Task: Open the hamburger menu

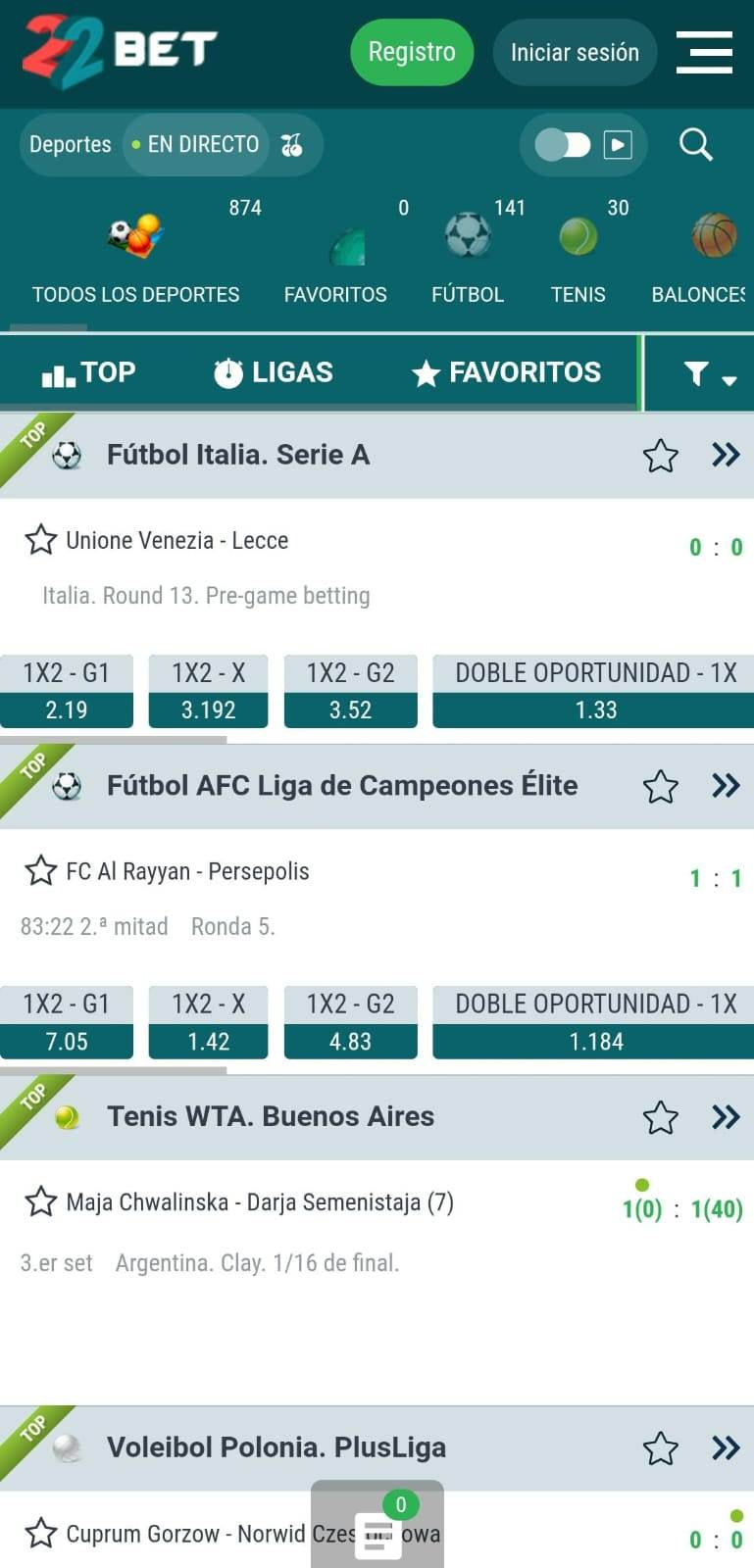Action: (704, 52)
